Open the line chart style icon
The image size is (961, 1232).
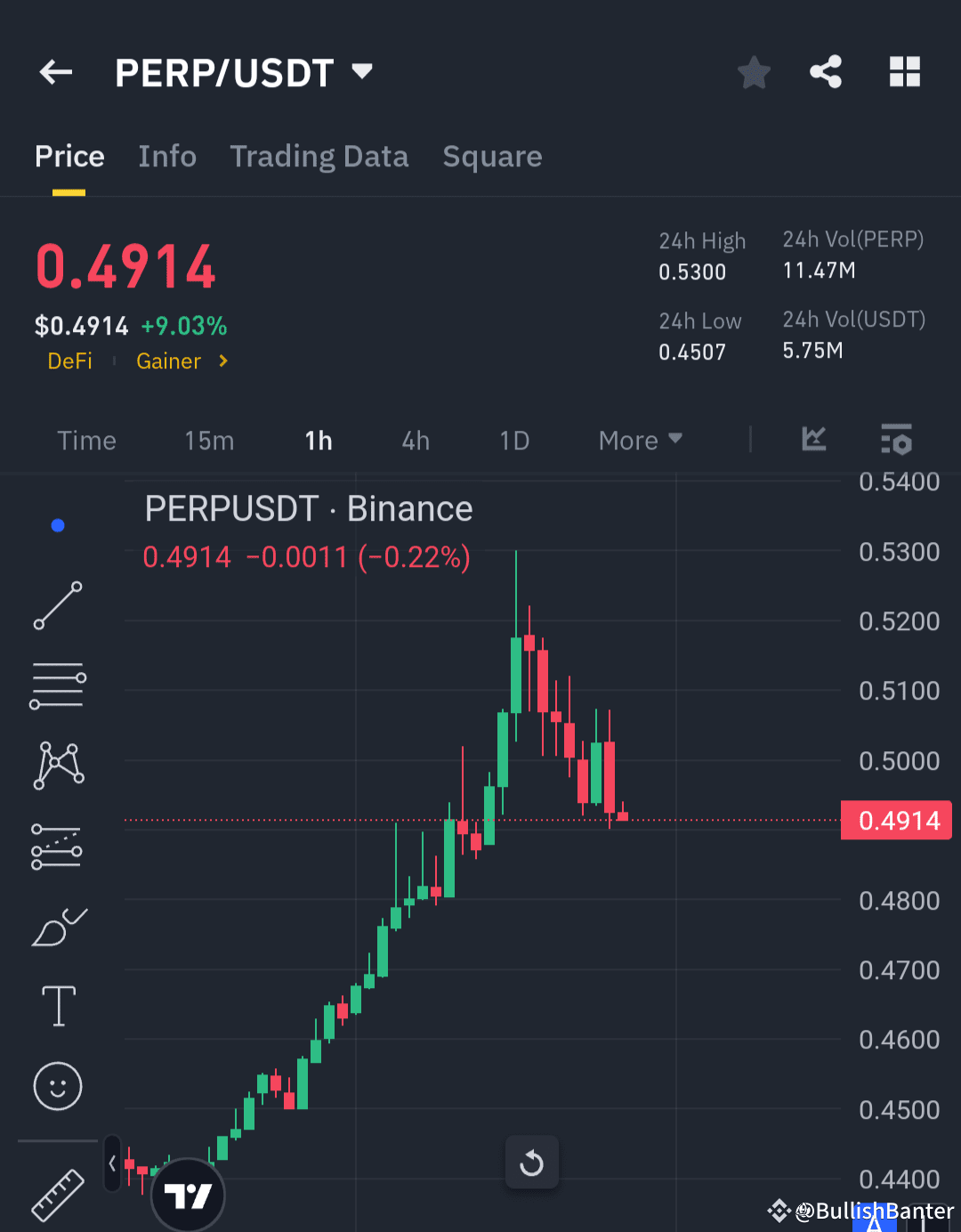point(812,439)
